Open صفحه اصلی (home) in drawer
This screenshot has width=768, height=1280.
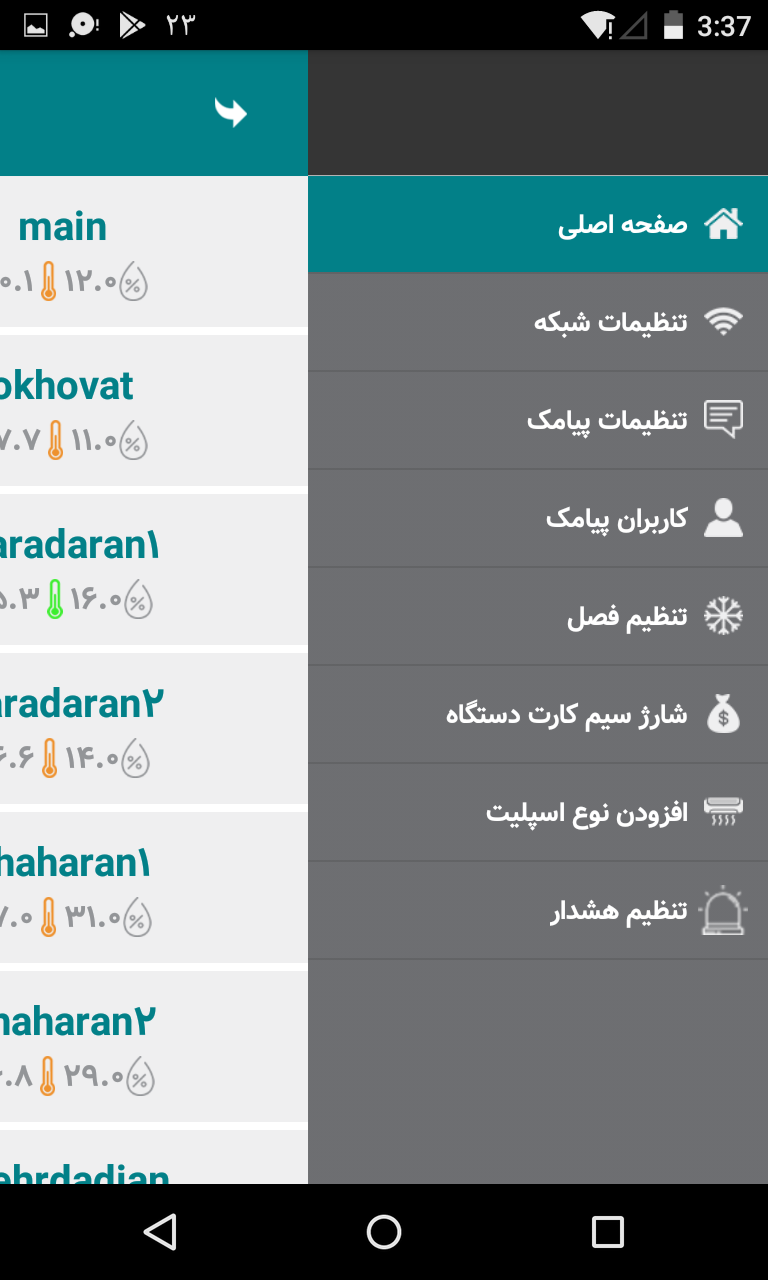pyautogui.click(x=538, y=224)
